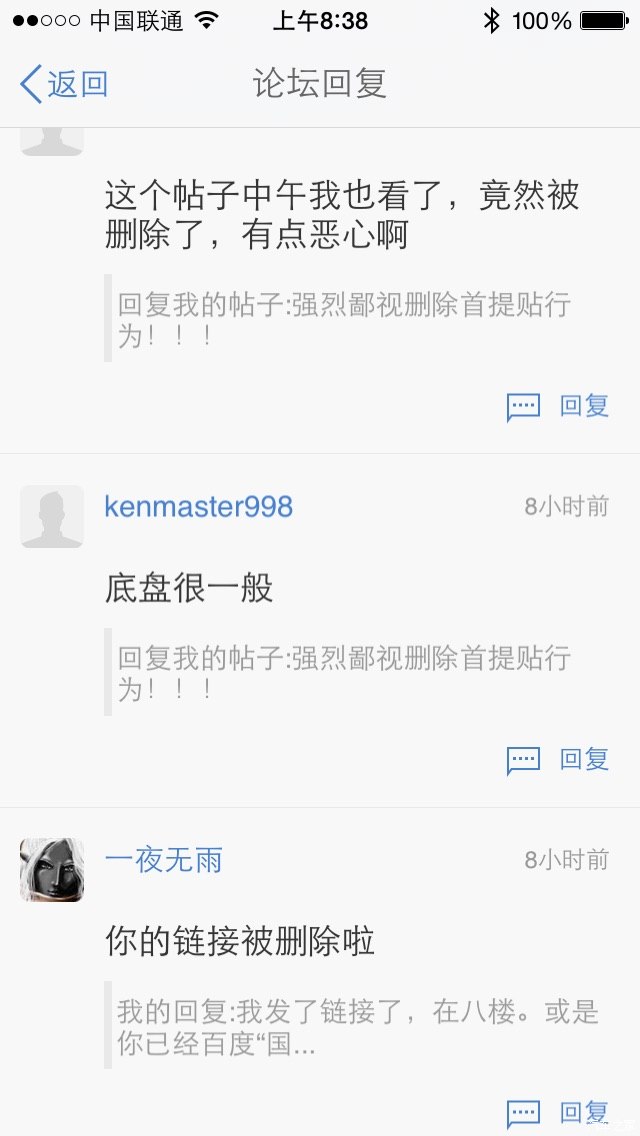The width and height of the screenshot is (640, 1136).
Task: Reply to 一夜无雨's comment
Action: point(560,1112)
